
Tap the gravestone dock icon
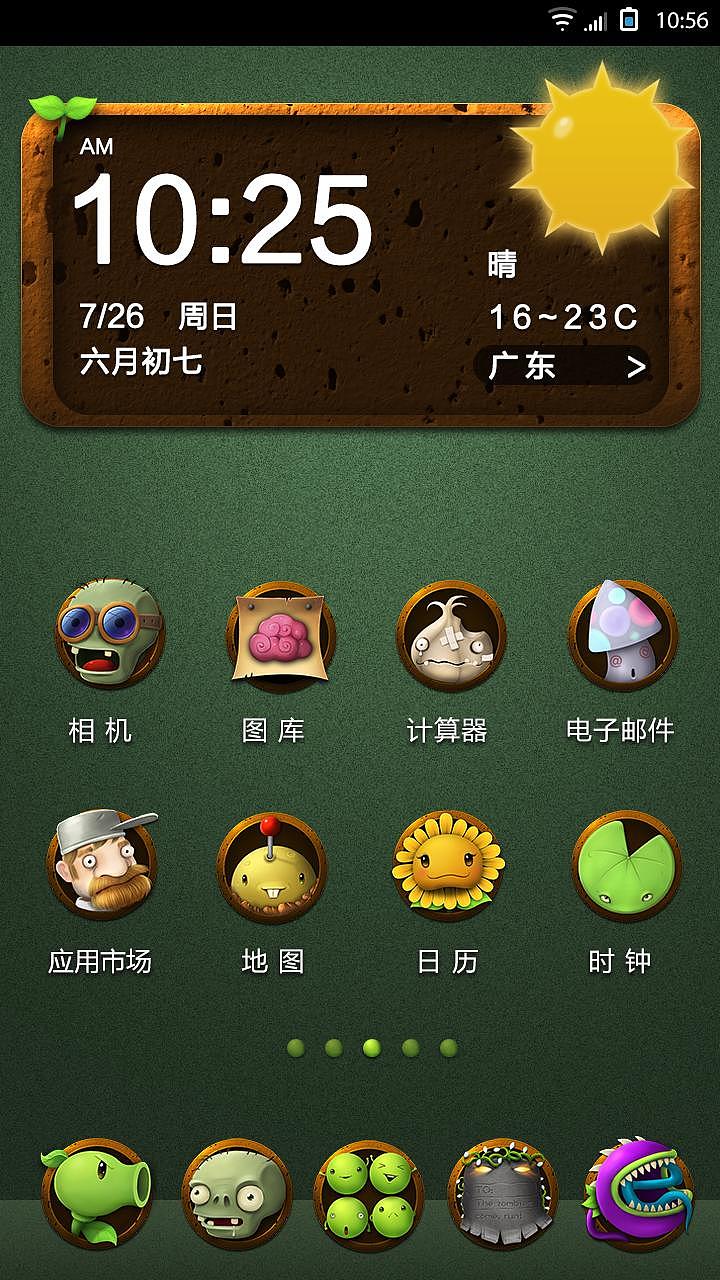tap(502, 1195)
